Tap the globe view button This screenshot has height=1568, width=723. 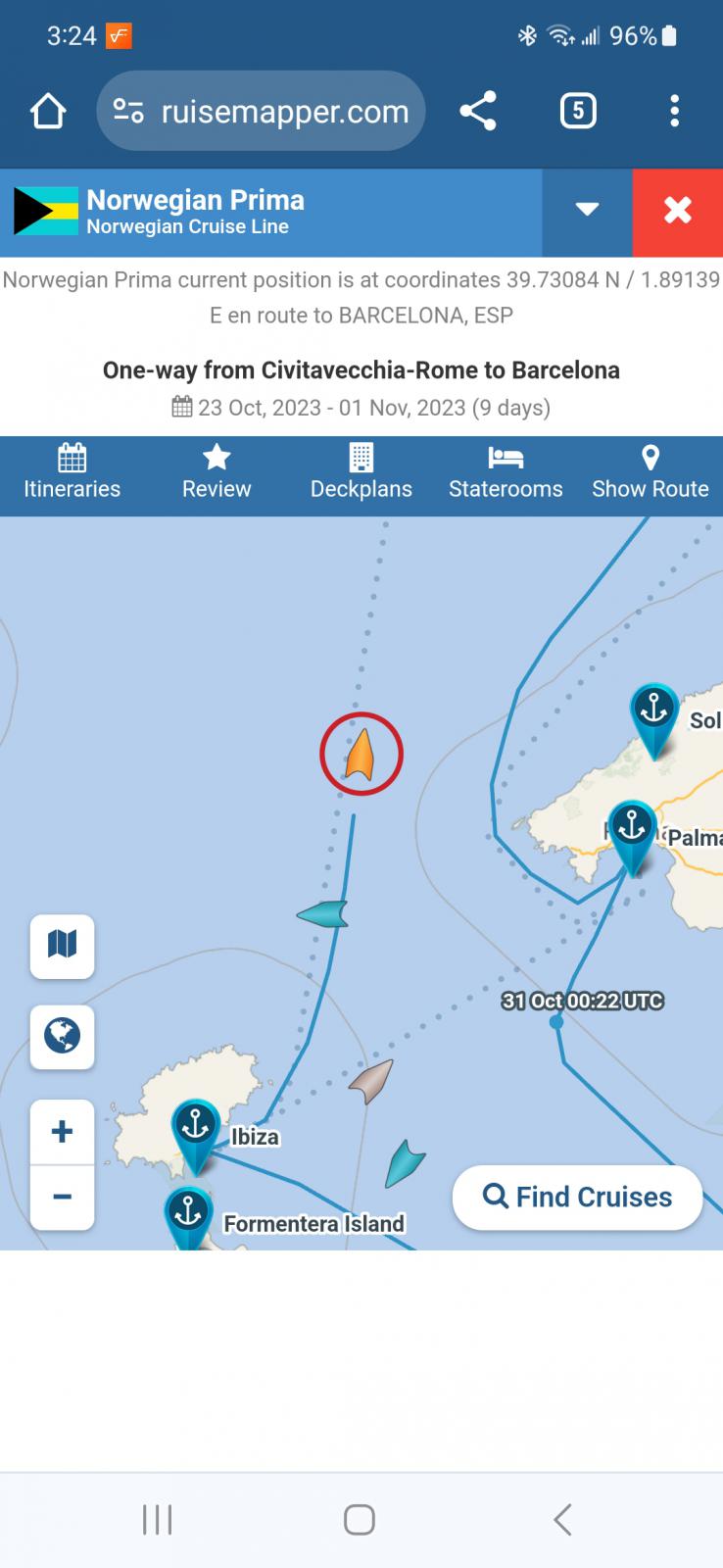63,1036
